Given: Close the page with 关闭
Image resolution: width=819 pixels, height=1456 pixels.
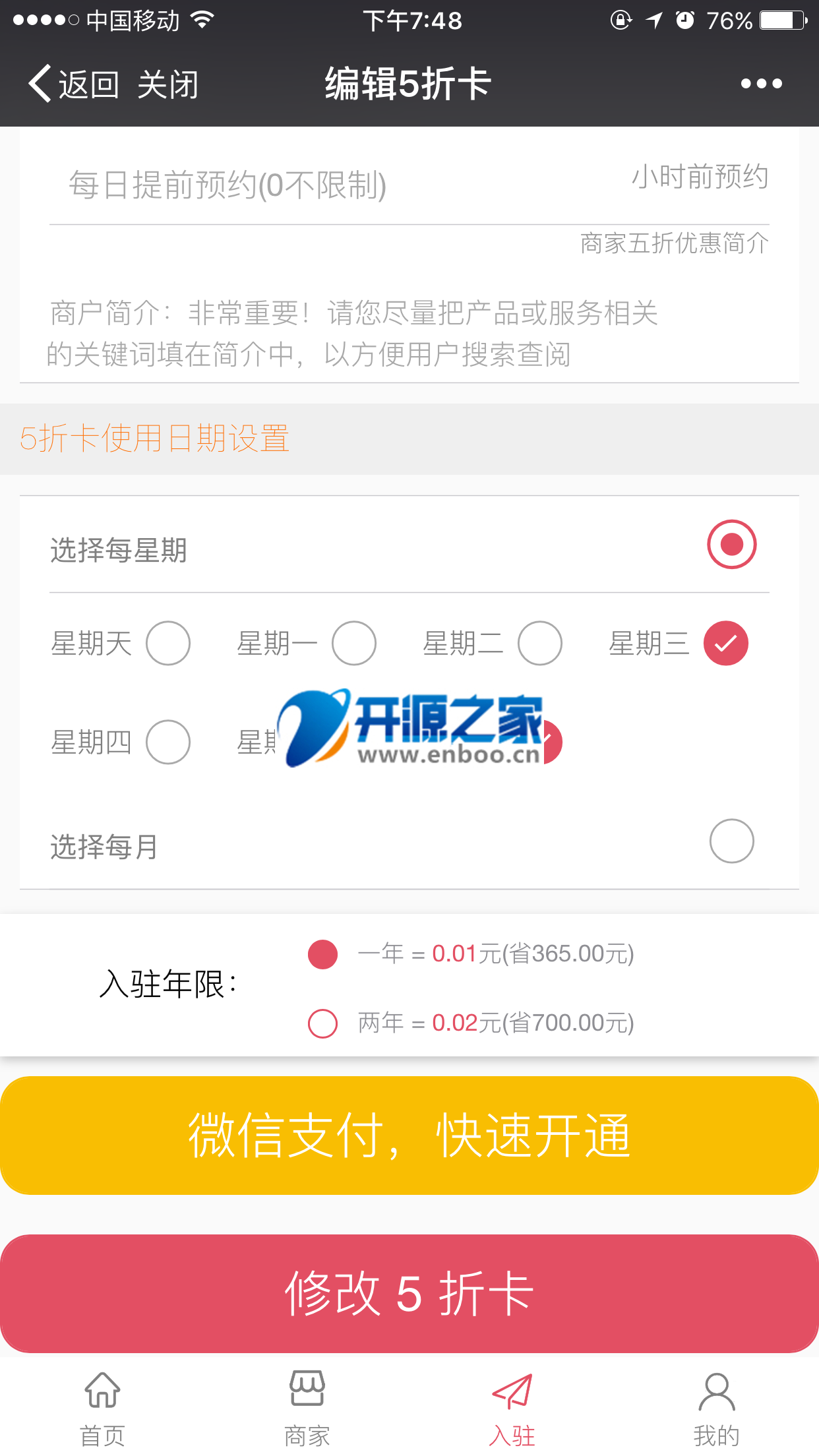Looking at the screenshot, I should click(x=168, y=84).
